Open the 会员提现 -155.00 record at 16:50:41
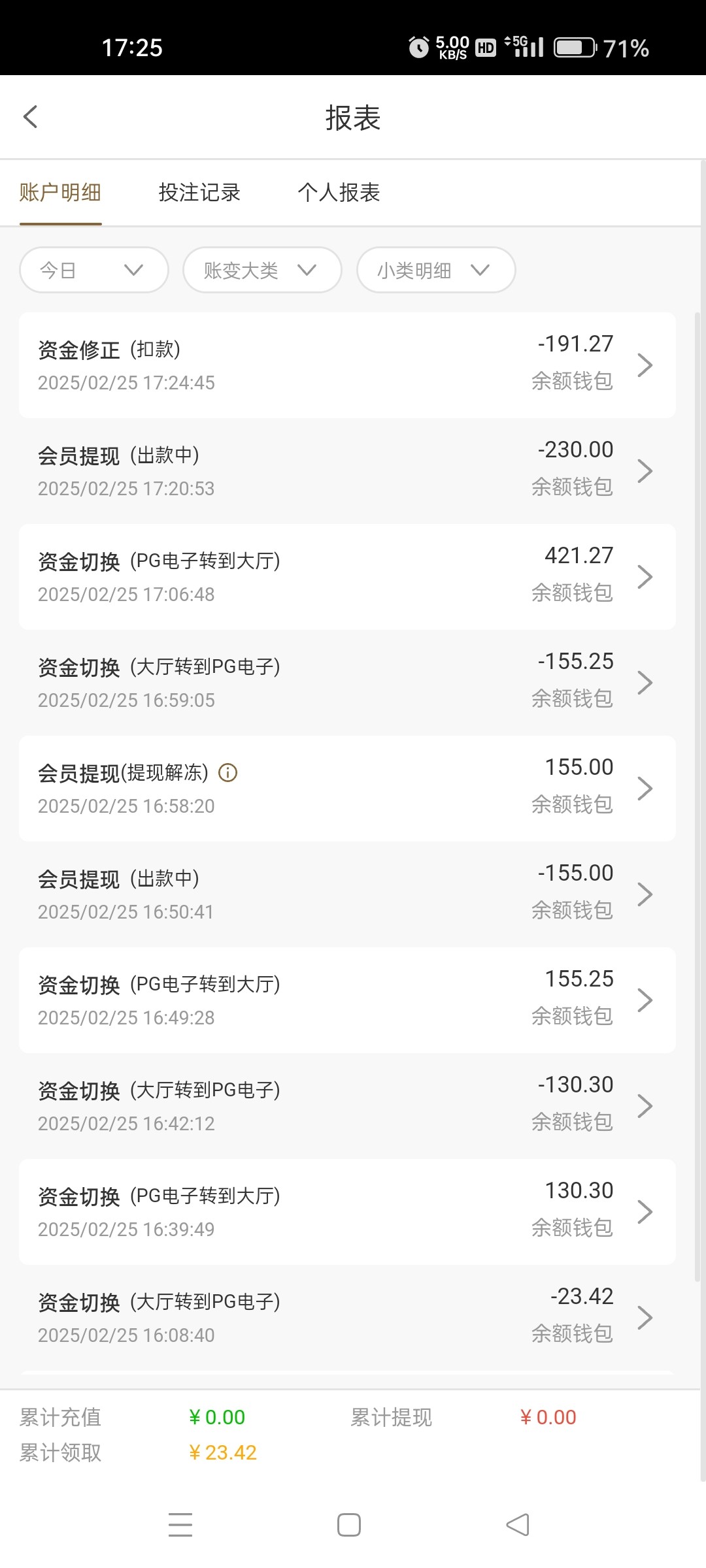Viewport: 706px width, 1568px height. pos(346,894)
